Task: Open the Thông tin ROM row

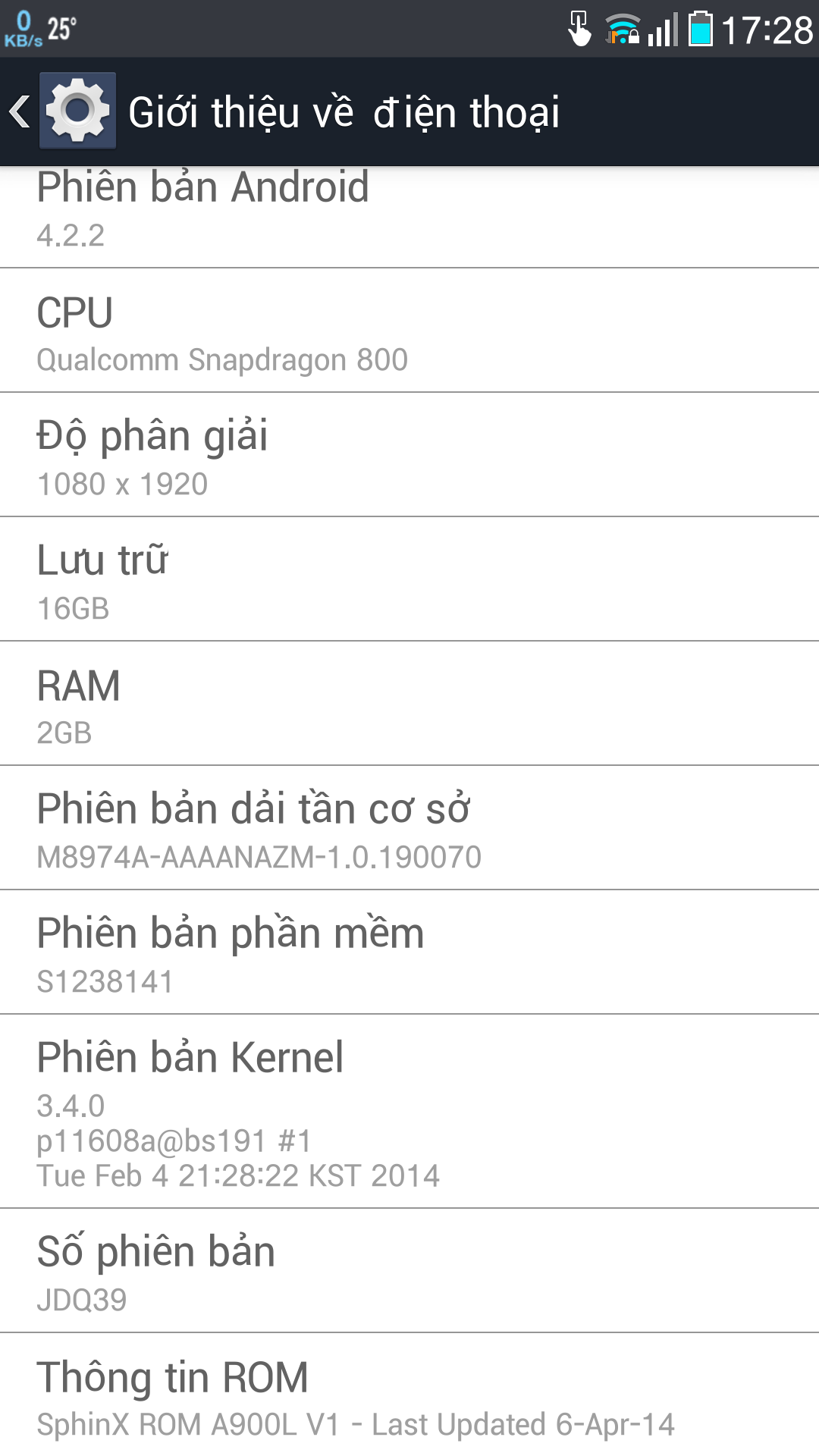Action: point(409,1395)
